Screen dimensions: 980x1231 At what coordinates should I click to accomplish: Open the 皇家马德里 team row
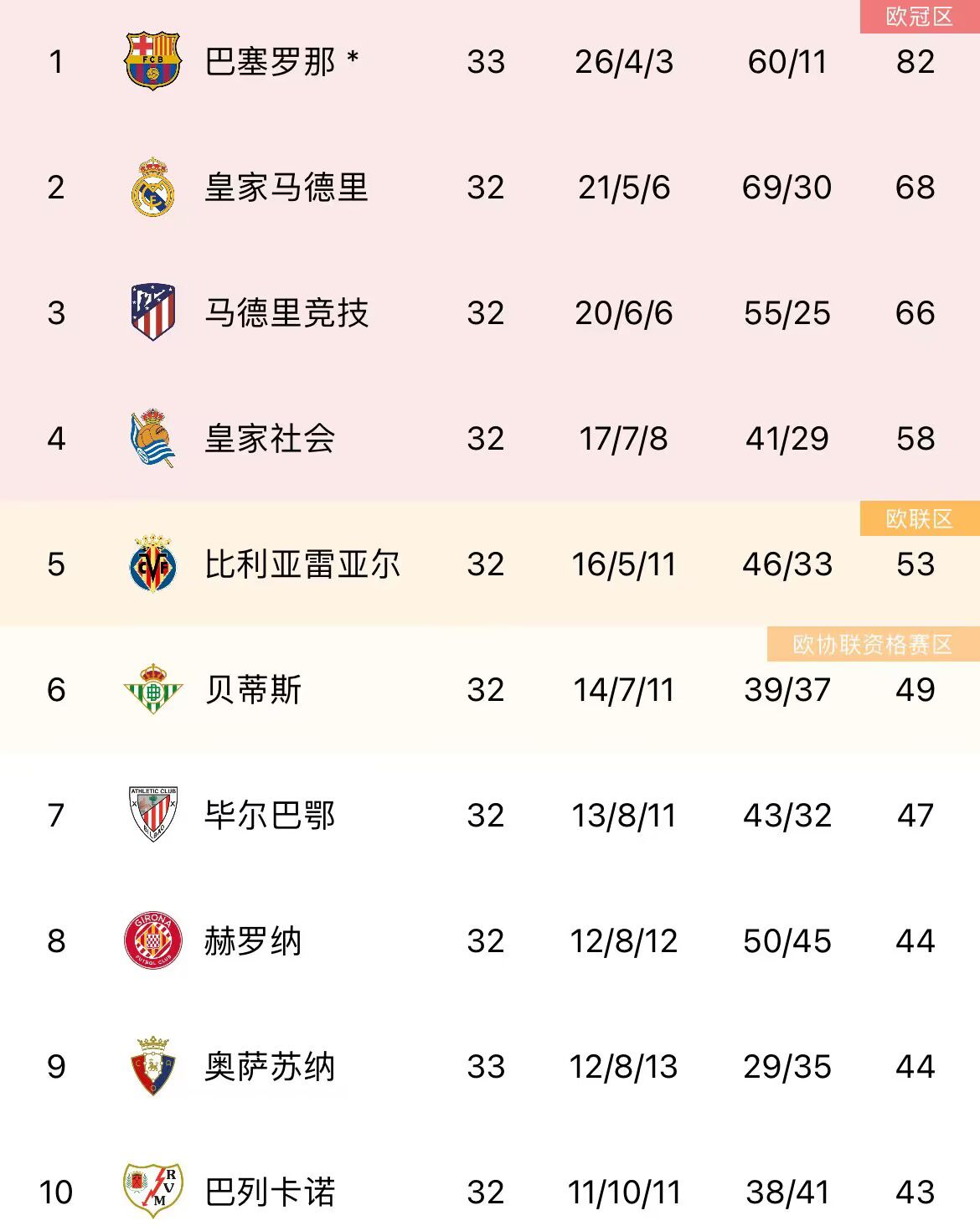tap(286, 188)
